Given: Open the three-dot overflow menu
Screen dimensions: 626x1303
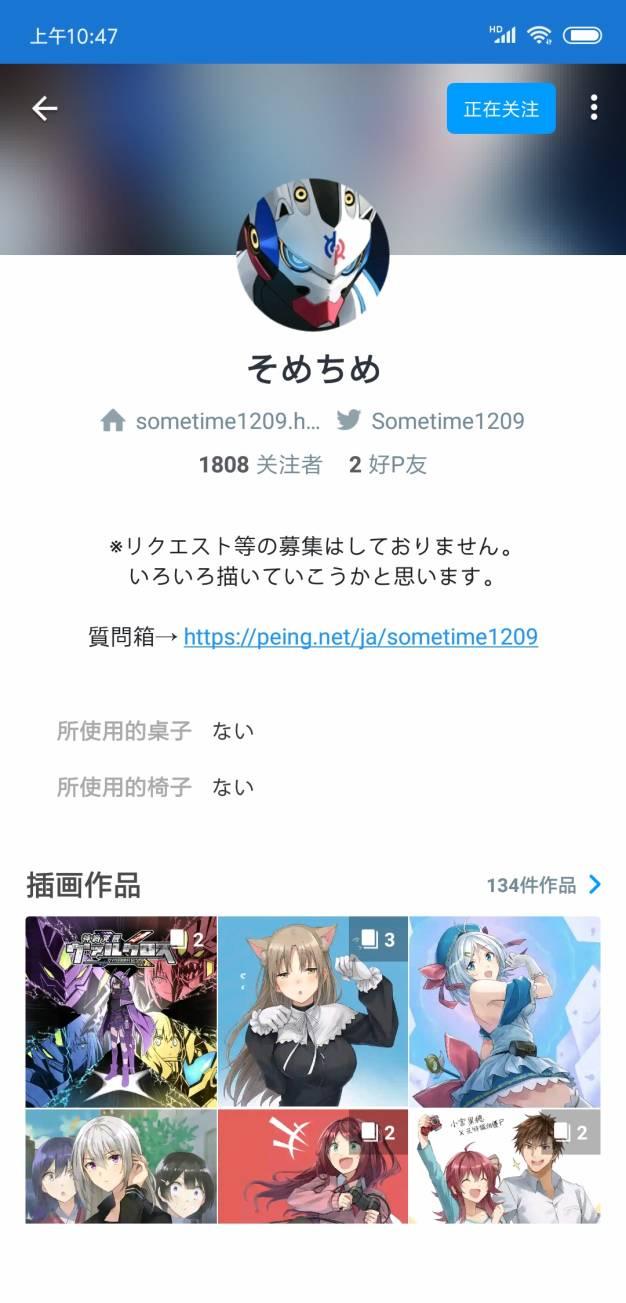Looking at the screenshot, I should [594, 108].
